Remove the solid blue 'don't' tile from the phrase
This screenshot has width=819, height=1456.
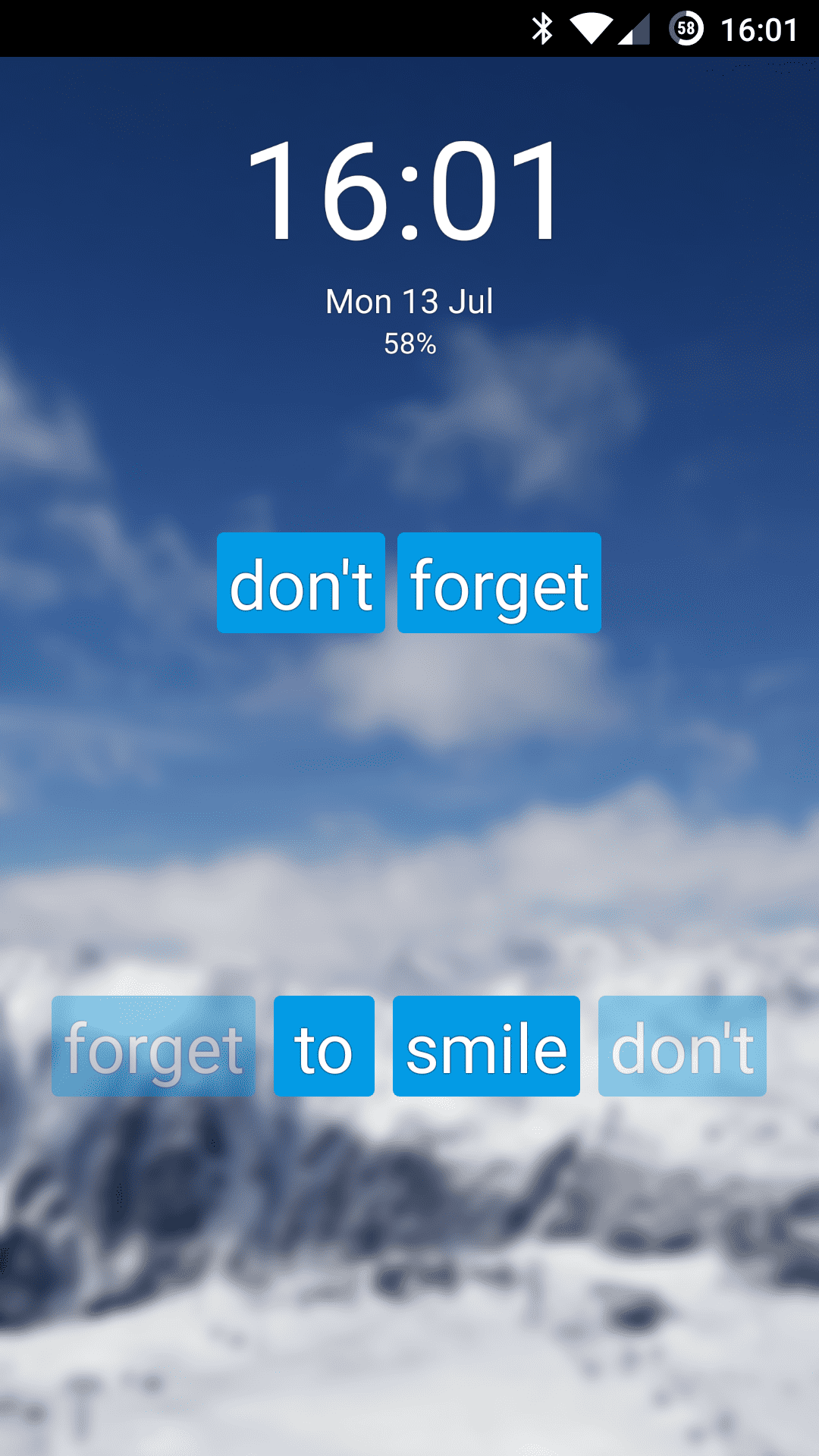(x=301, y=582)
